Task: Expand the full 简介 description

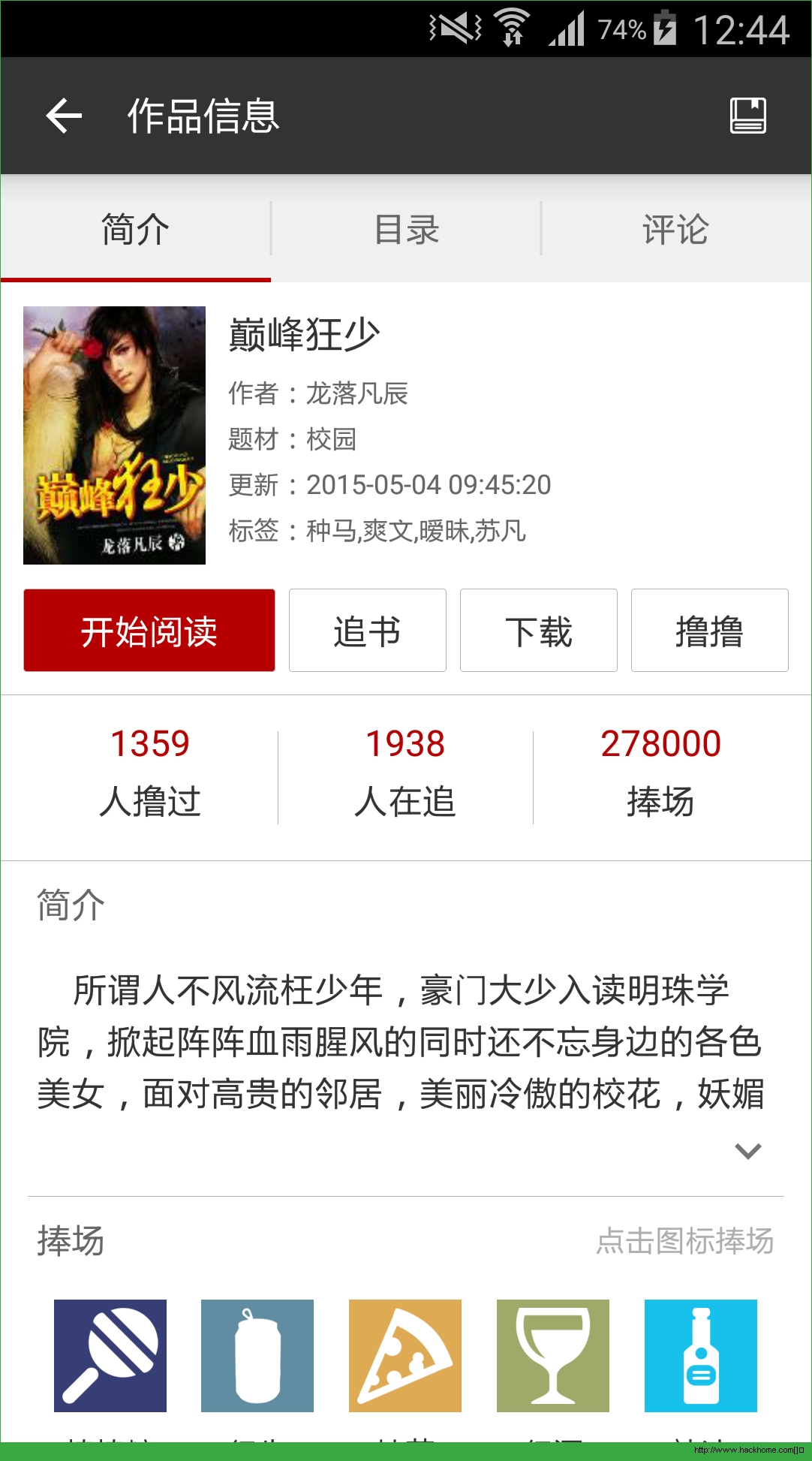Action: (747, 1151)
